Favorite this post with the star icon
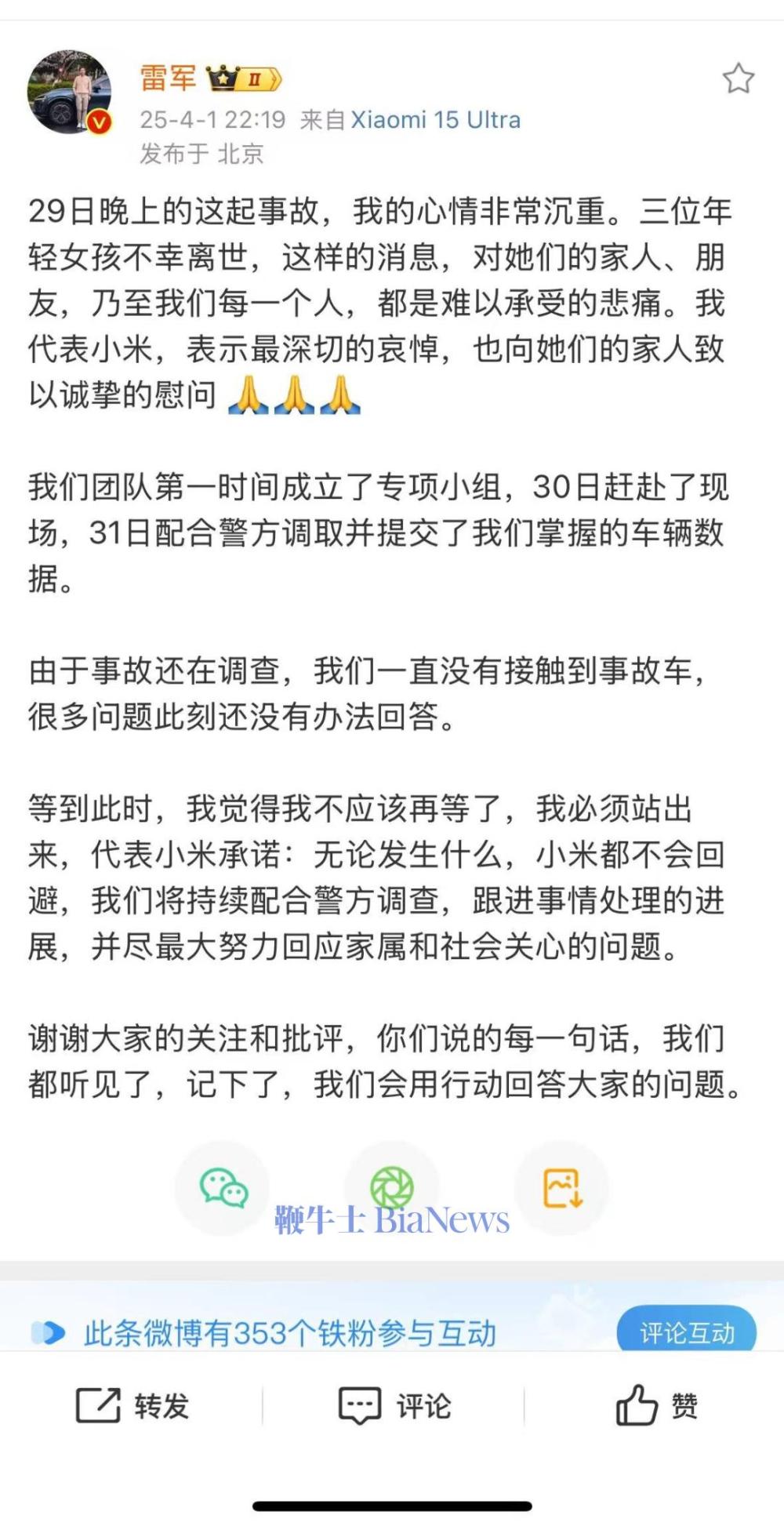 [738, 78]
